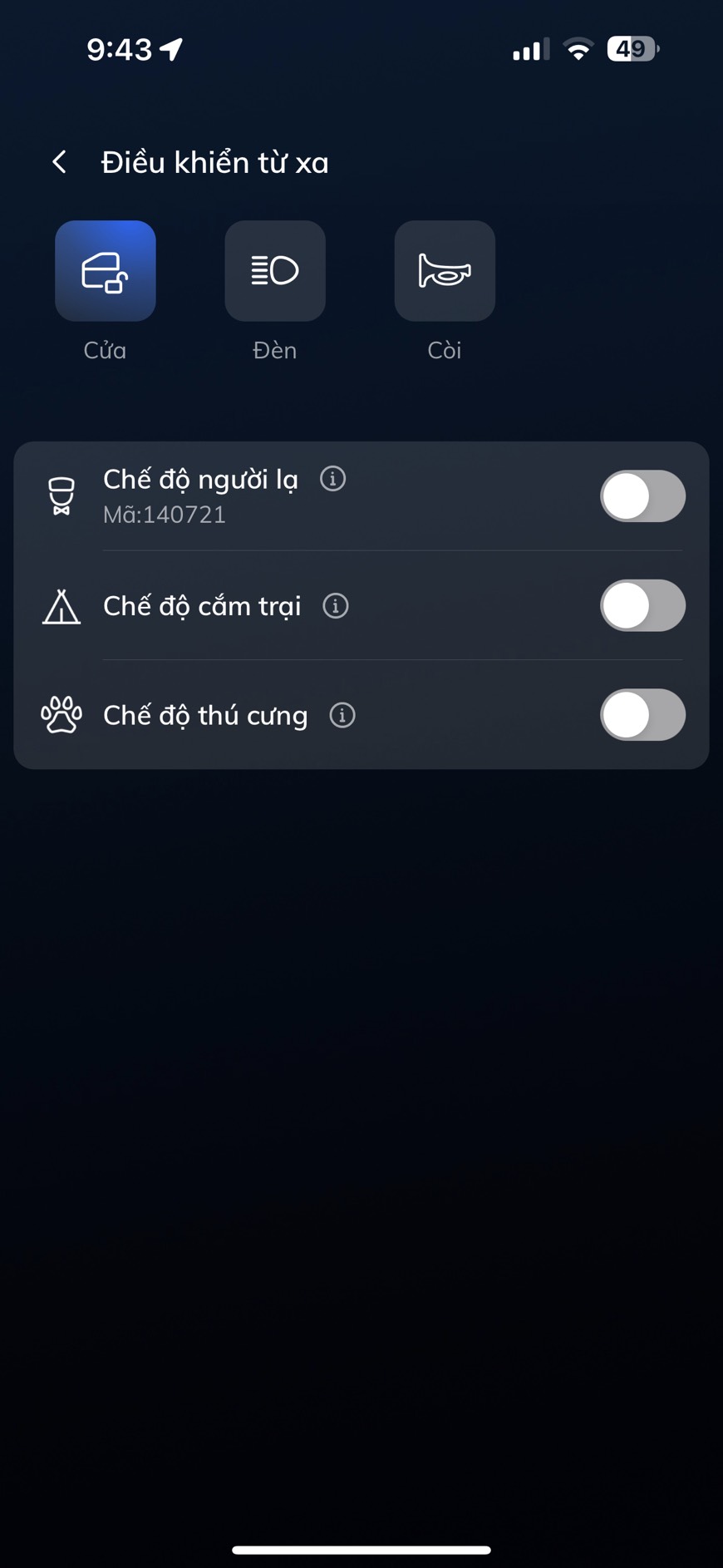The image size is (723, 1568).
Task: Select the Điều khiển từ xa title
Action: coord(214,161)
